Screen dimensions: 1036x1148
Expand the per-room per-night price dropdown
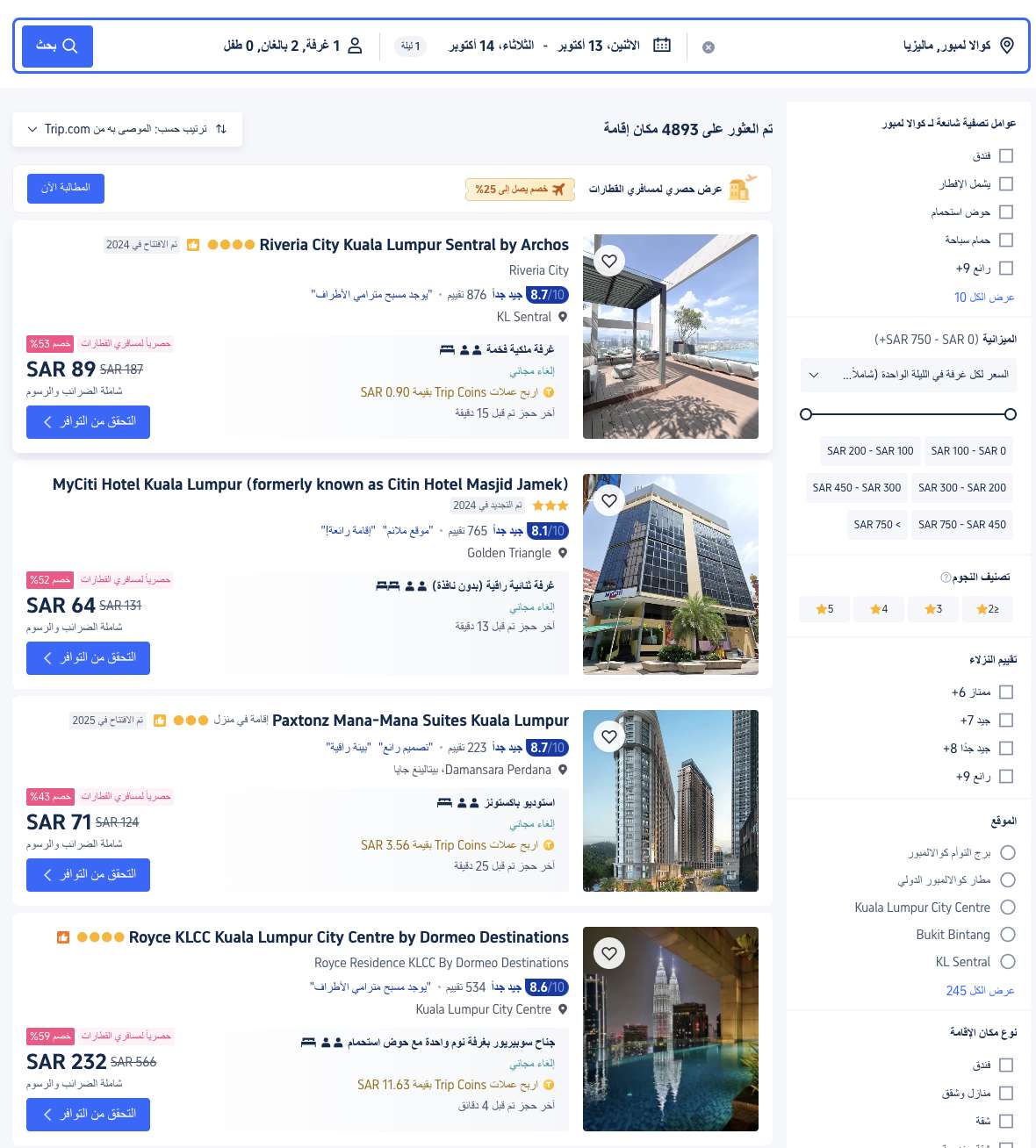click(x=908, y=375)
